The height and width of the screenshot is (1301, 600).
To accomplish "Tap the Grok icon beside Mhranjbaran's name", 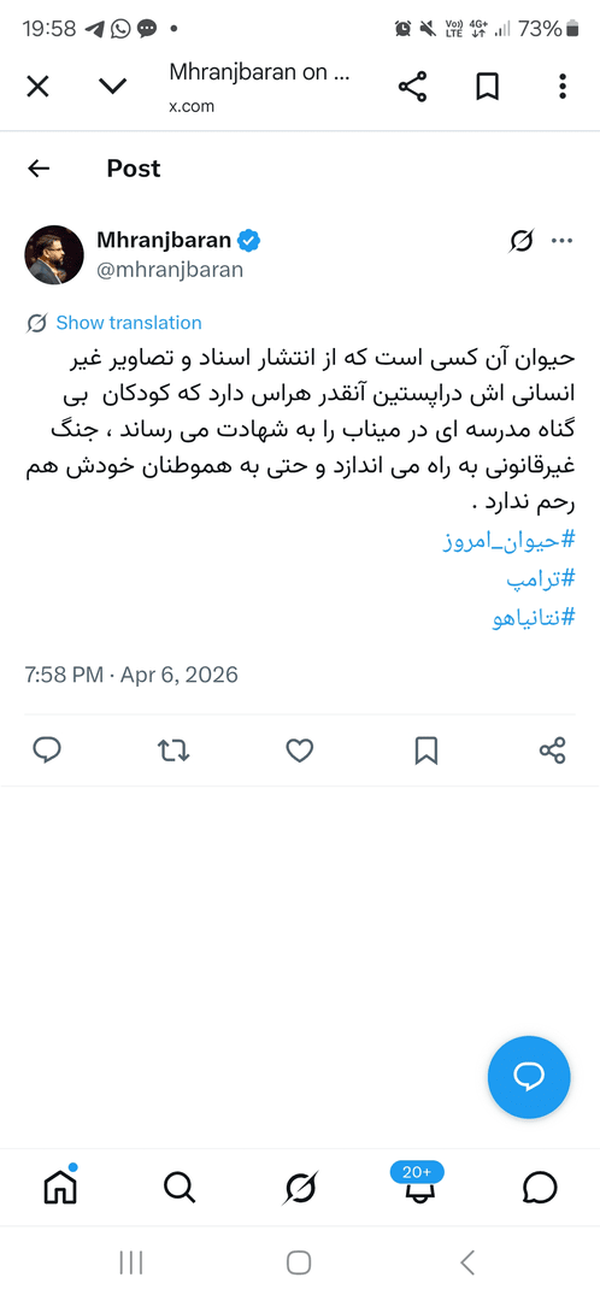I will click(520, 241).
